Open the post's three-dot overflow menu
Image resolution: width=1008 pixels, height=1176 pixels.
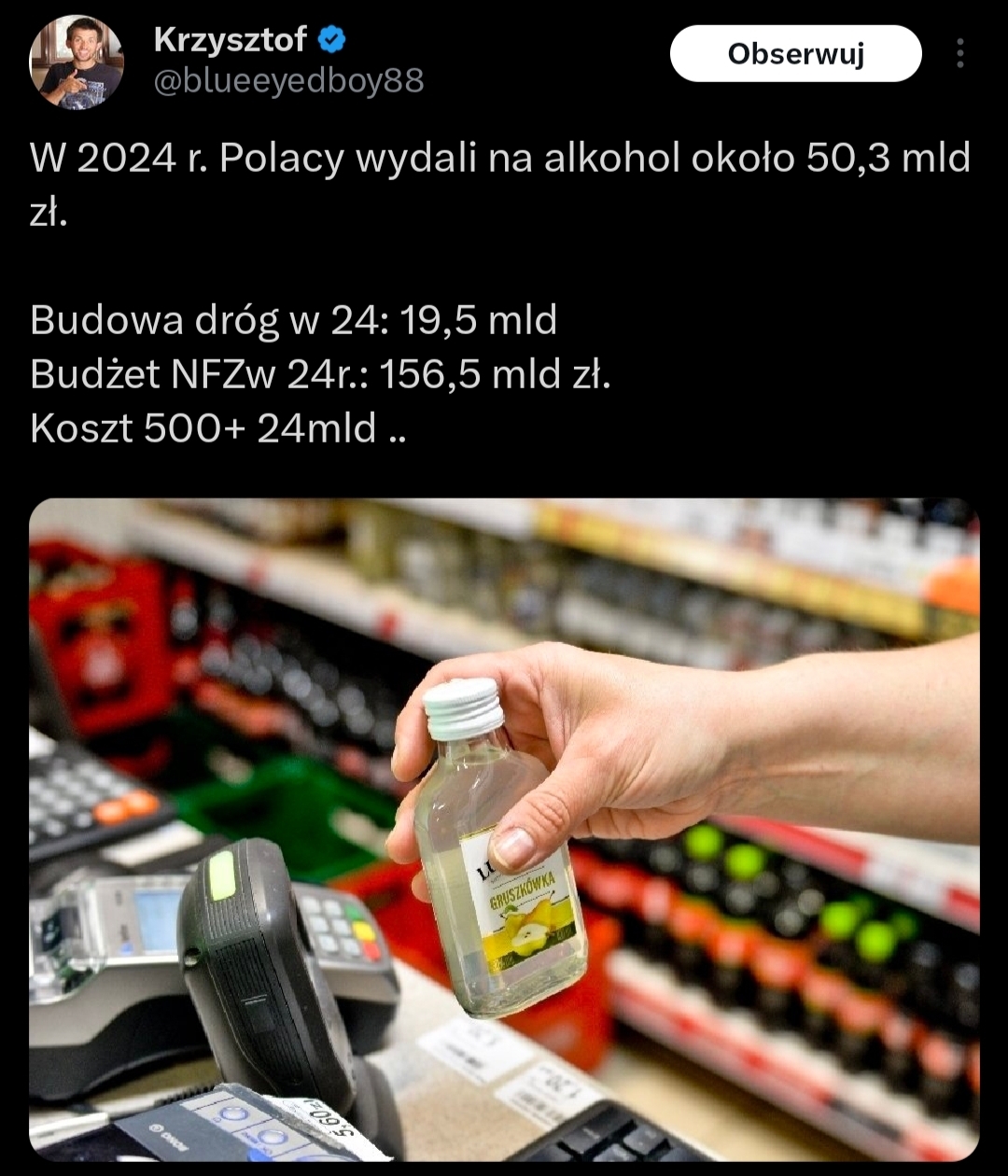pos(959,54)
